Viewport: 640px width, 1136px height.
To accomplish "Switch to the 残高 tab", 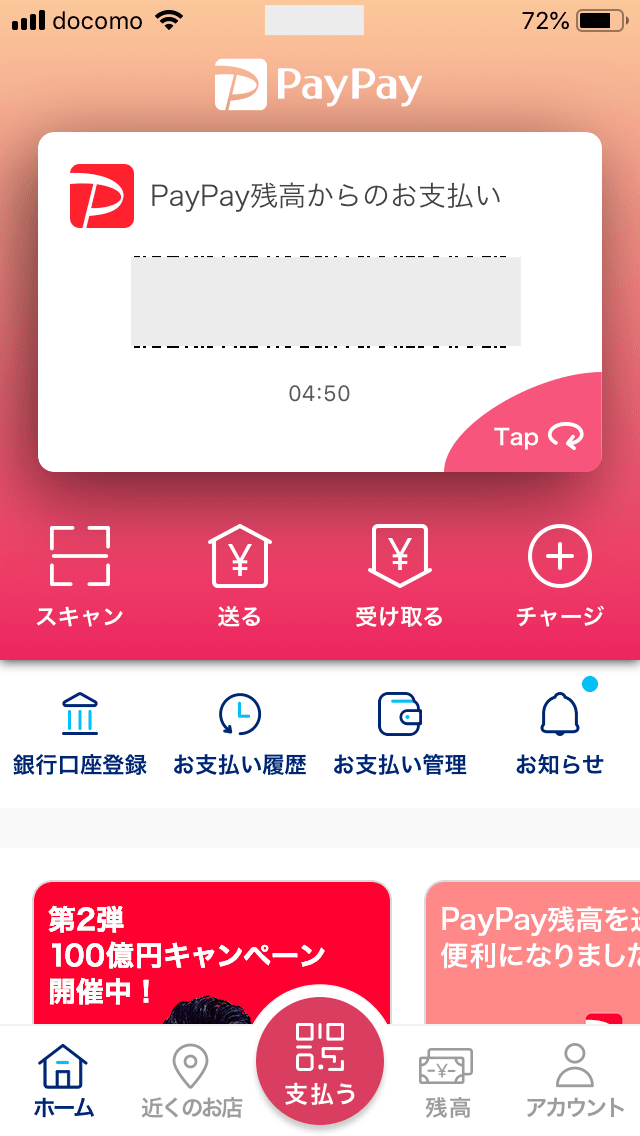I will (x=447, y=1080).
